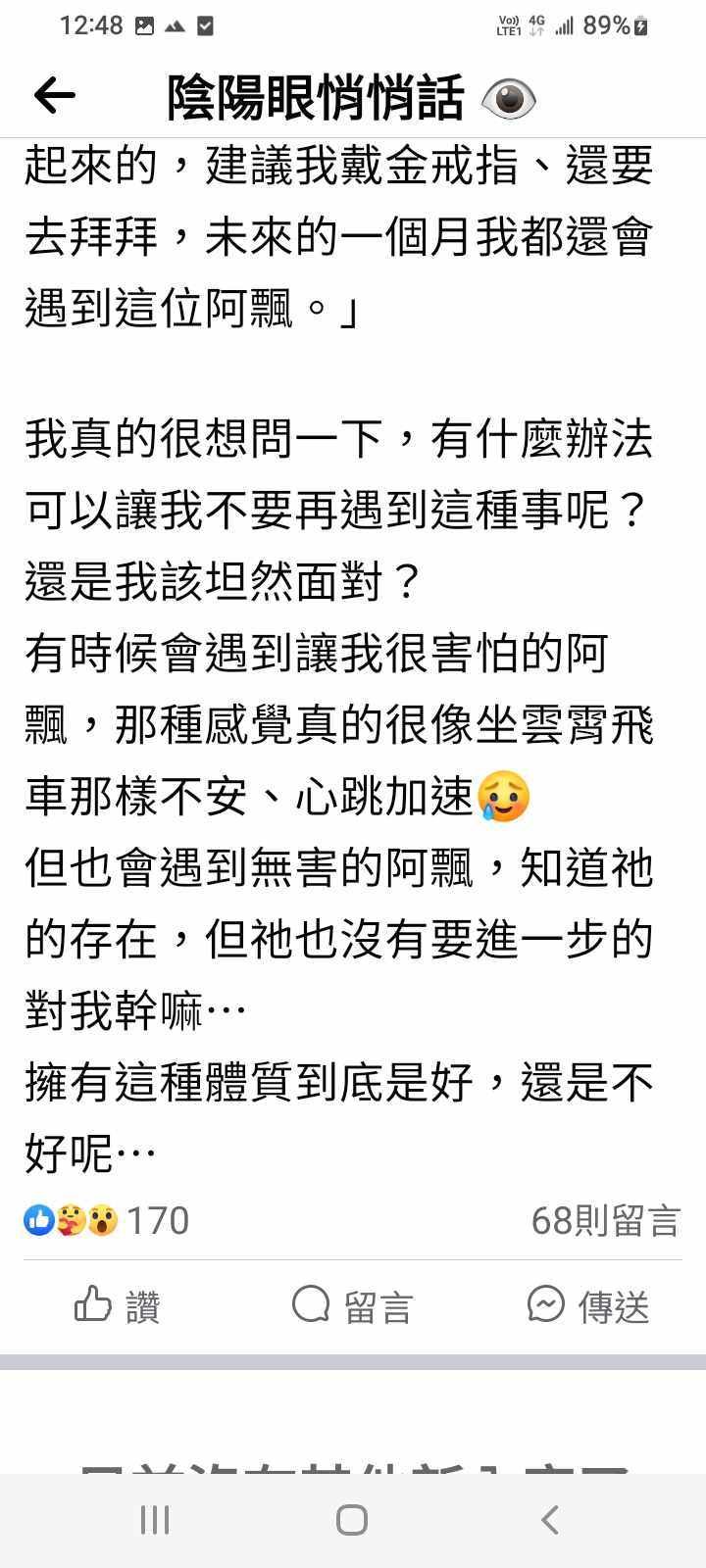Viewport: 706px width, 1568px height.
Task: View who reacted to the post (170)
Action: (x=108, y=1221)
